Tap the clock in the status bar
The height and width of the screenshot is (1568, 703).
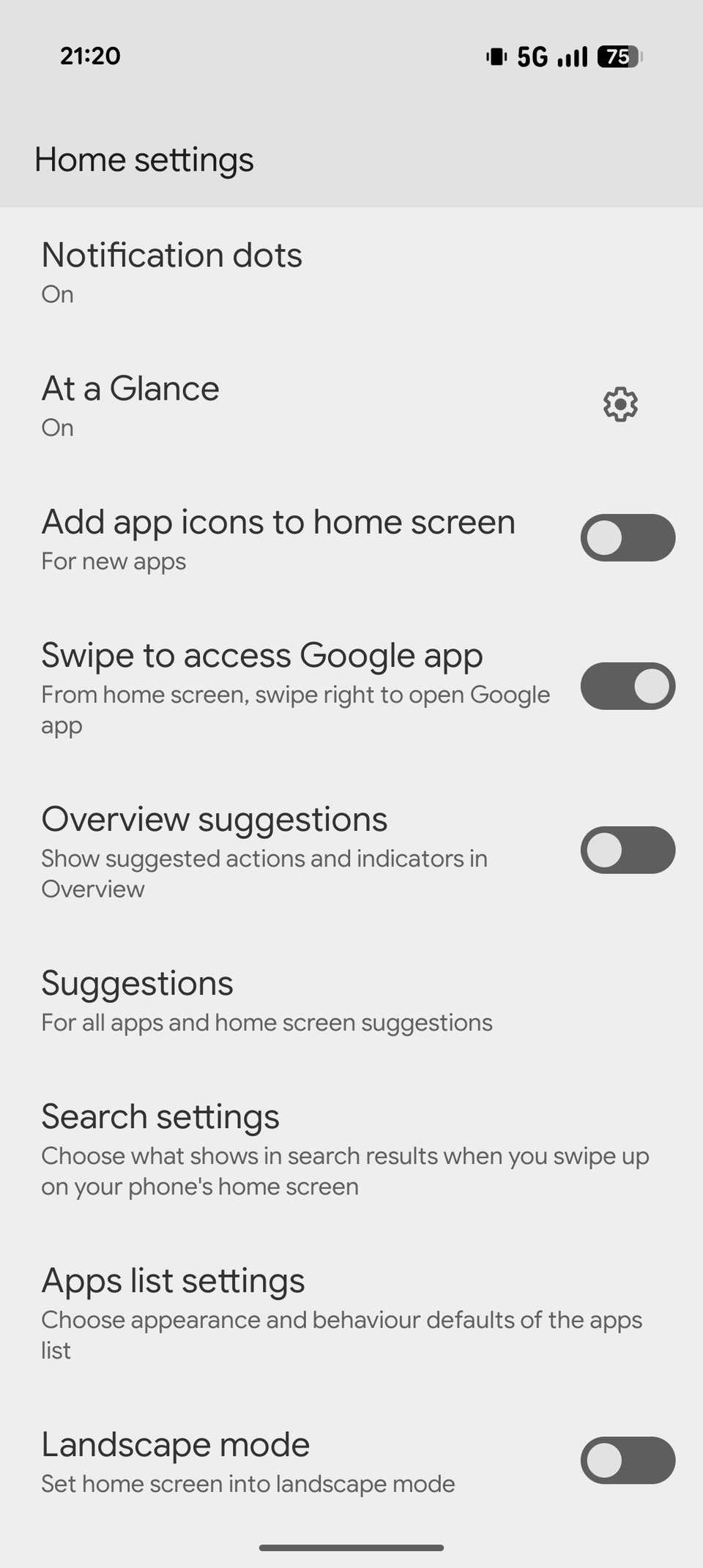tap(90, 56)
